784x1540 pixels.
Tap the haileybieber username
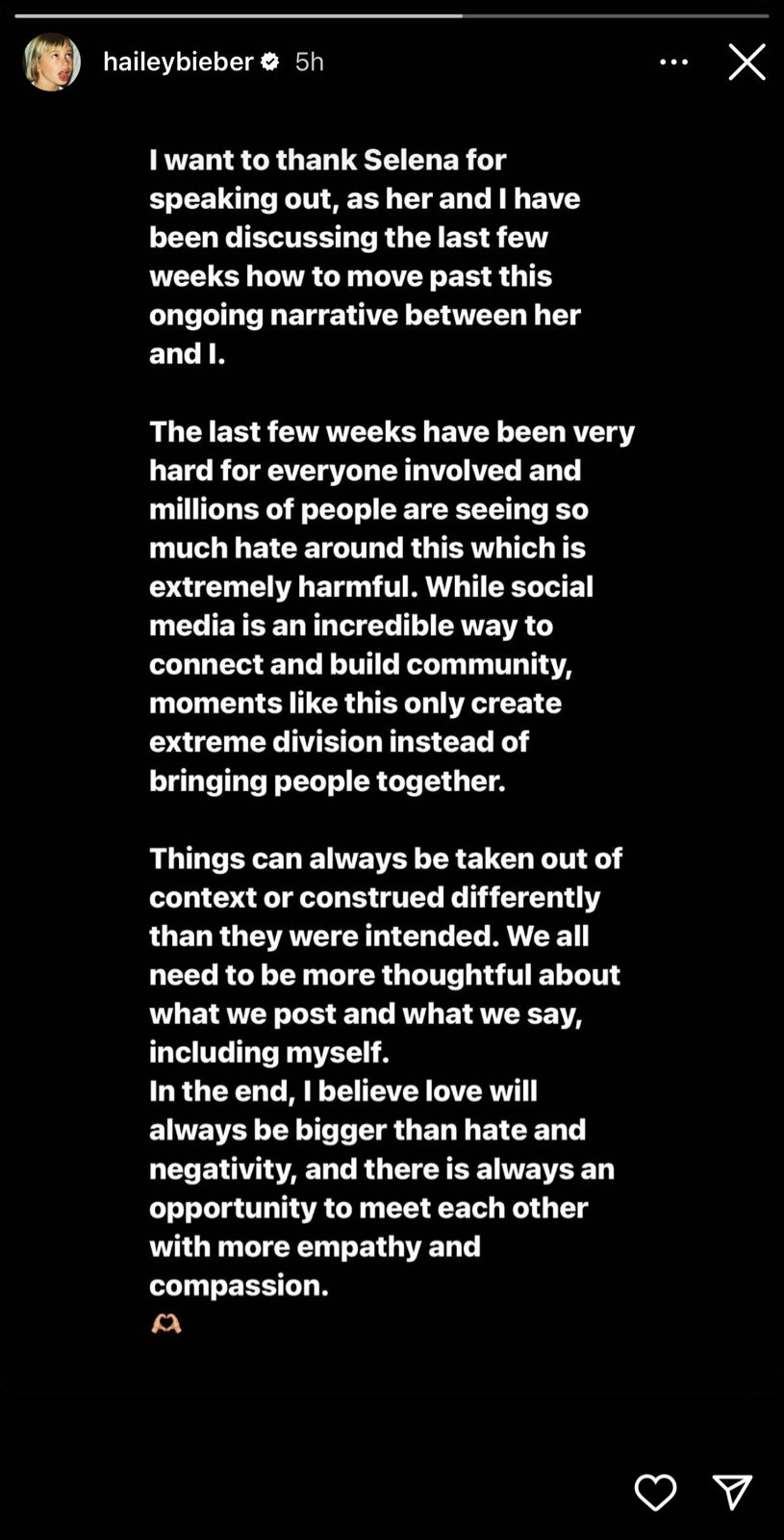178,62
